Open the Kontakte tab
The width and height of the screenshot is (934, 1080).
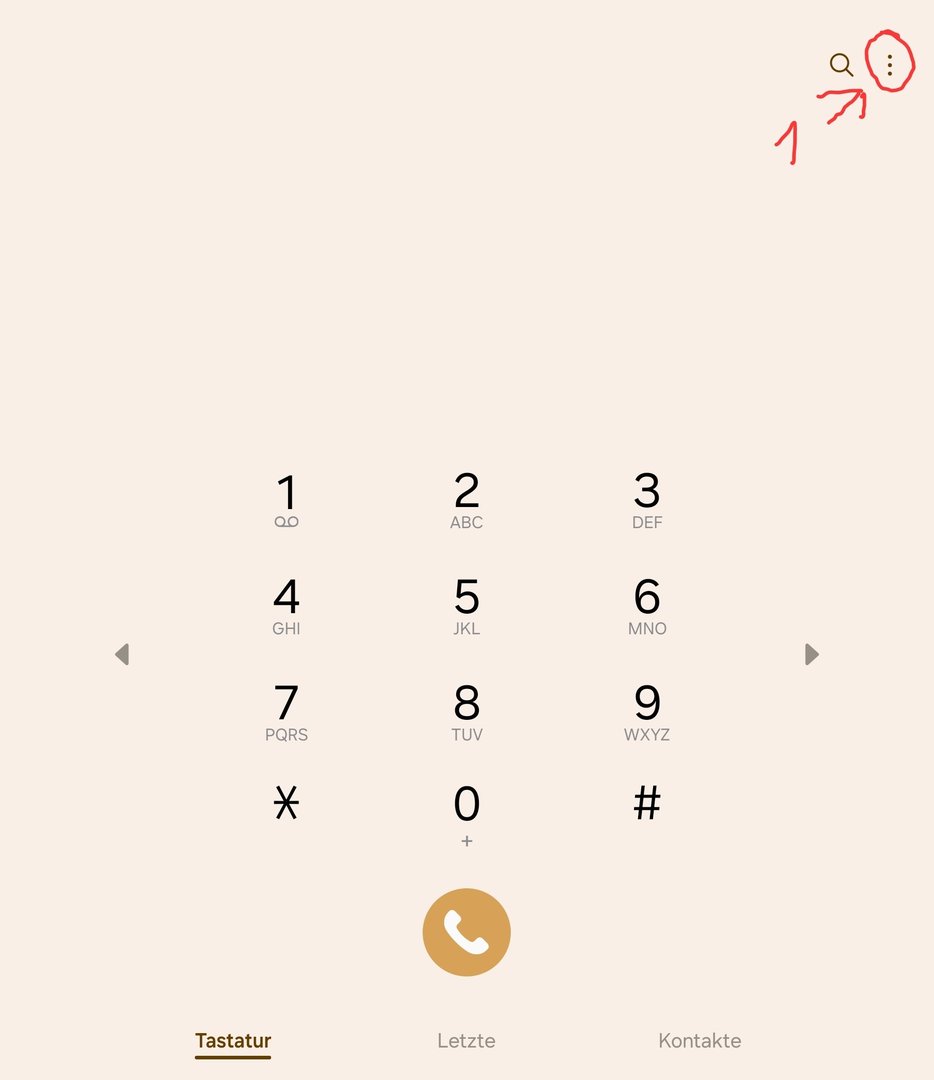[699, 1041]
